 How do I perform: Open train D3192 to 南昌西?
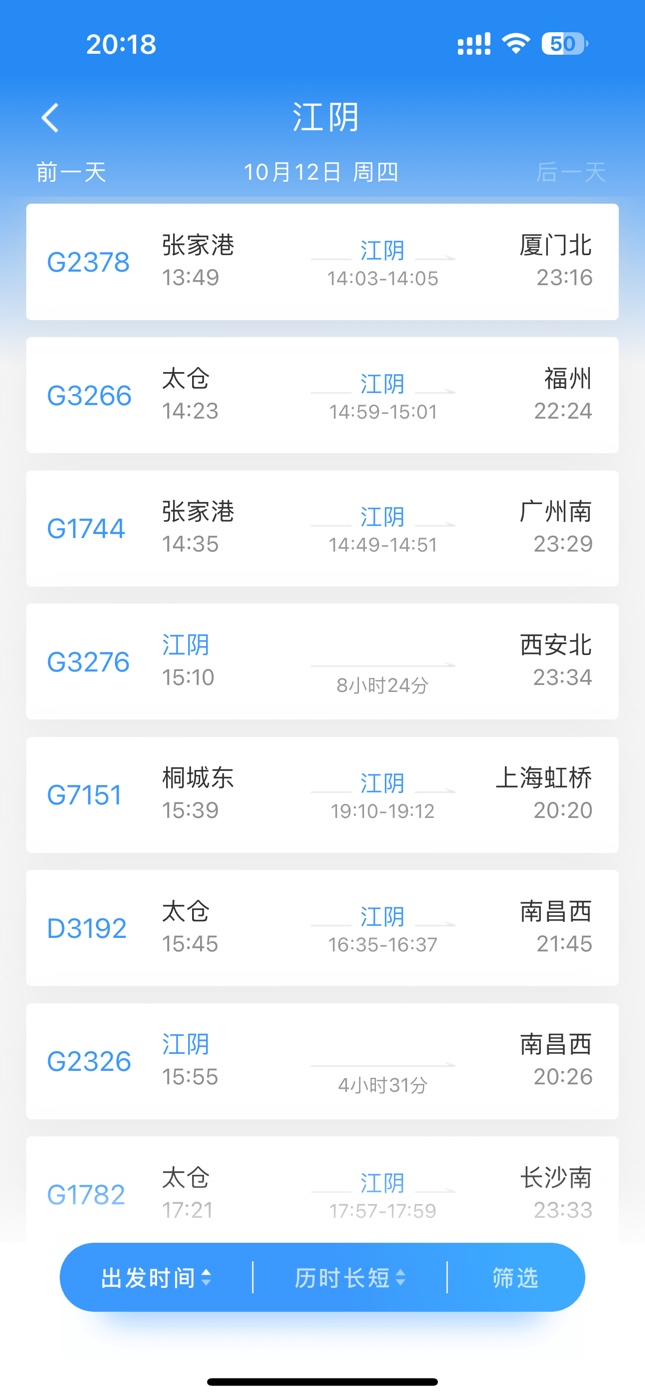click(322, 928)
